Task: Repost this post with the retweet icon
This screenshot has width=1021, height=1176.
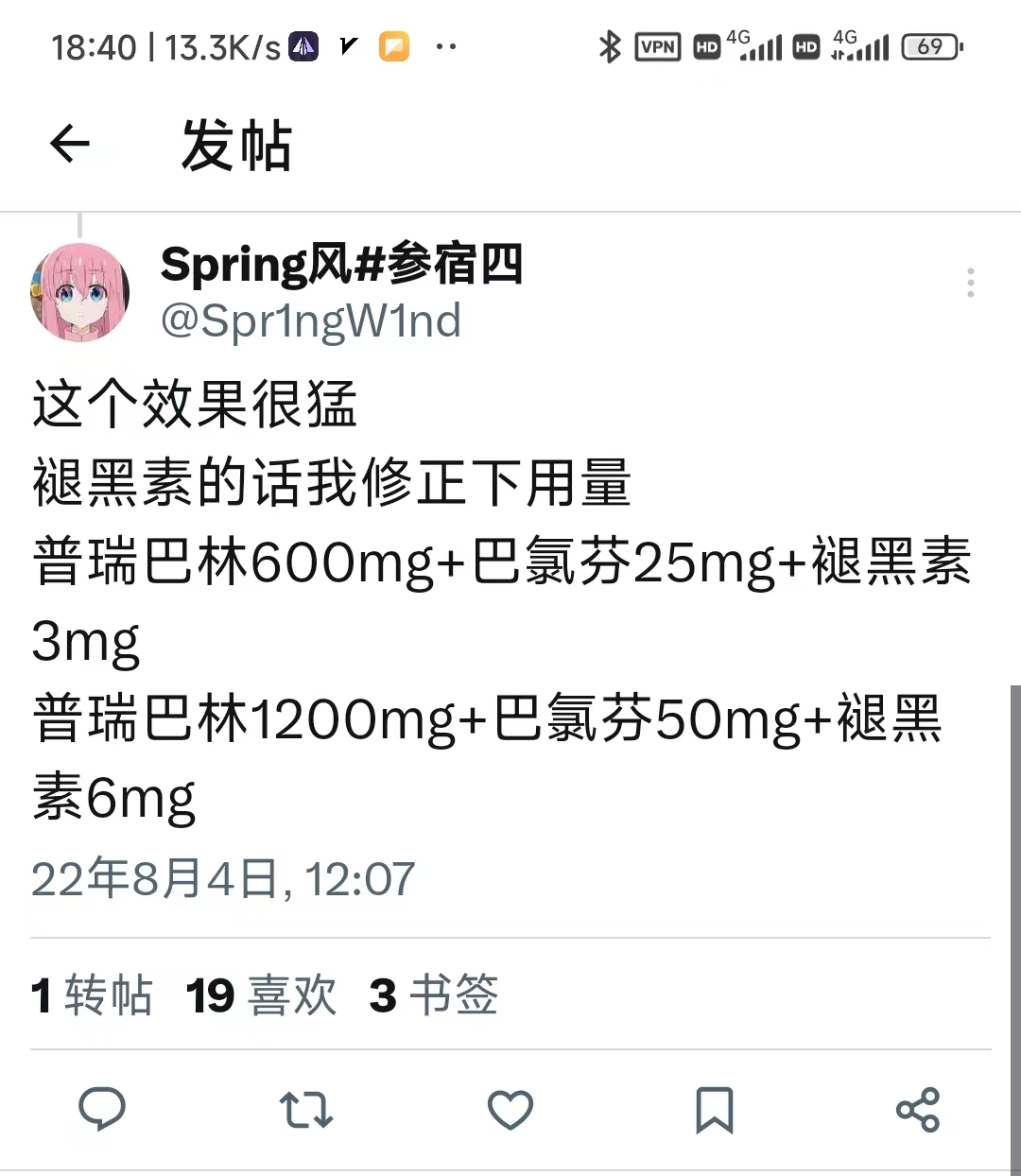Action: (x=306, y=1109)
